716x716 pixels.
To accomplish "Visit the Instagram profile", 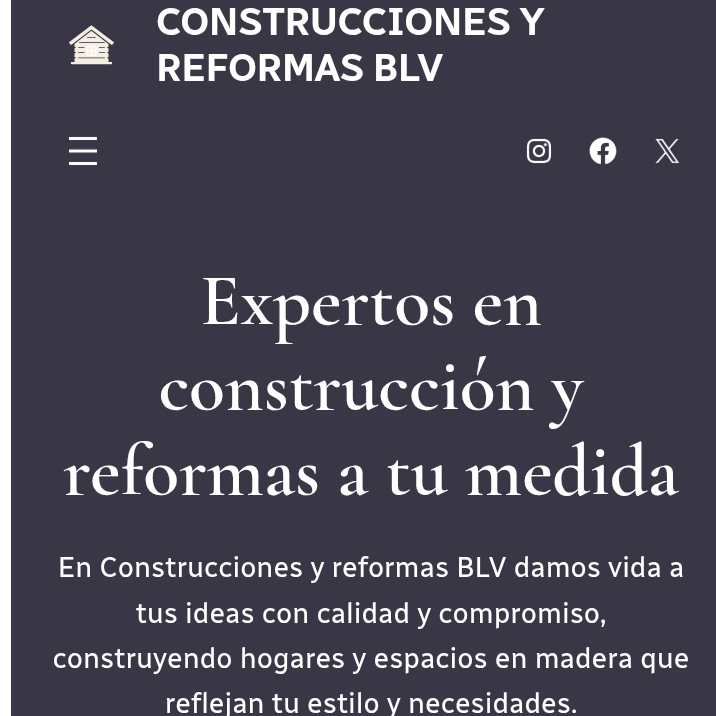I will point(539,151).
